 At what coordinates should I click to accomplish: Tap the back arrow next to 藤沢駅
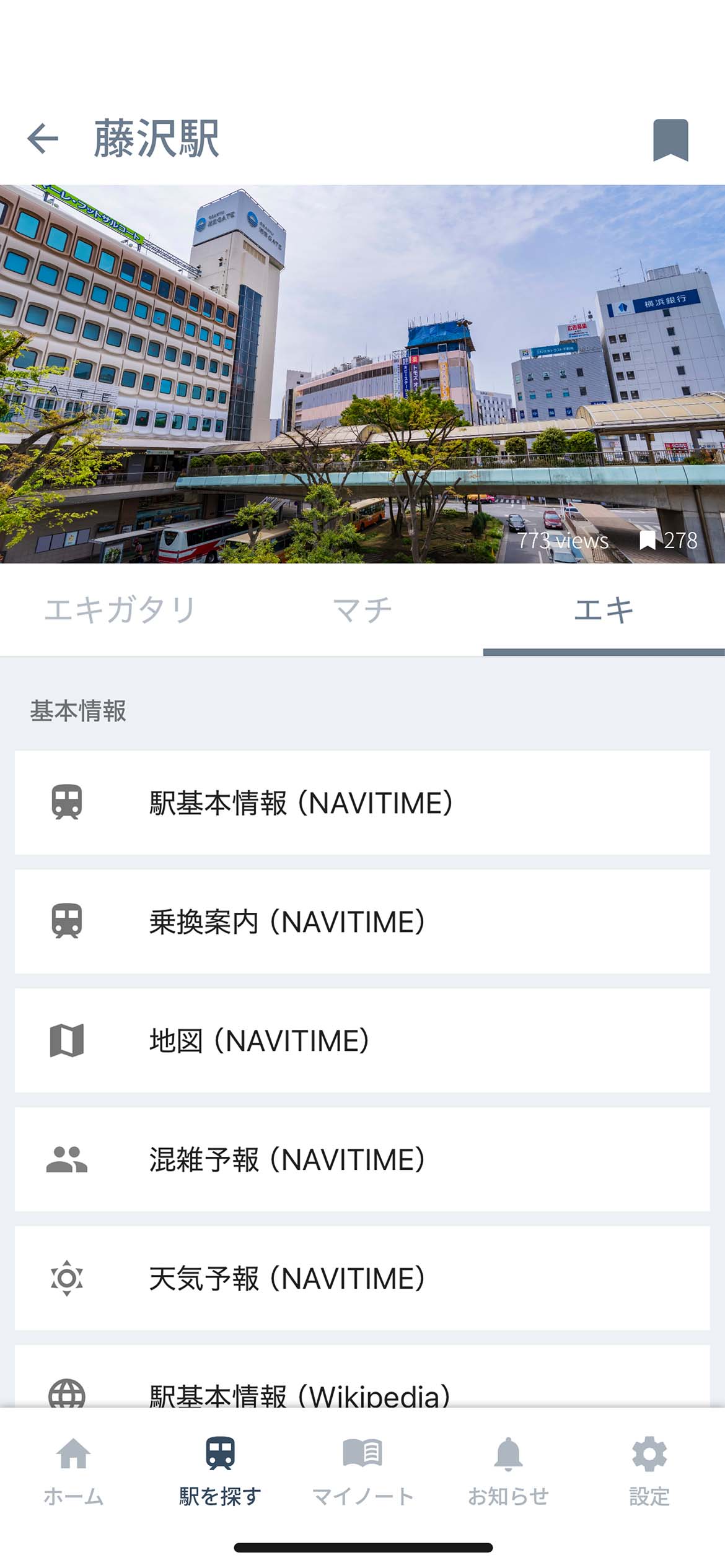pos(42,139)
